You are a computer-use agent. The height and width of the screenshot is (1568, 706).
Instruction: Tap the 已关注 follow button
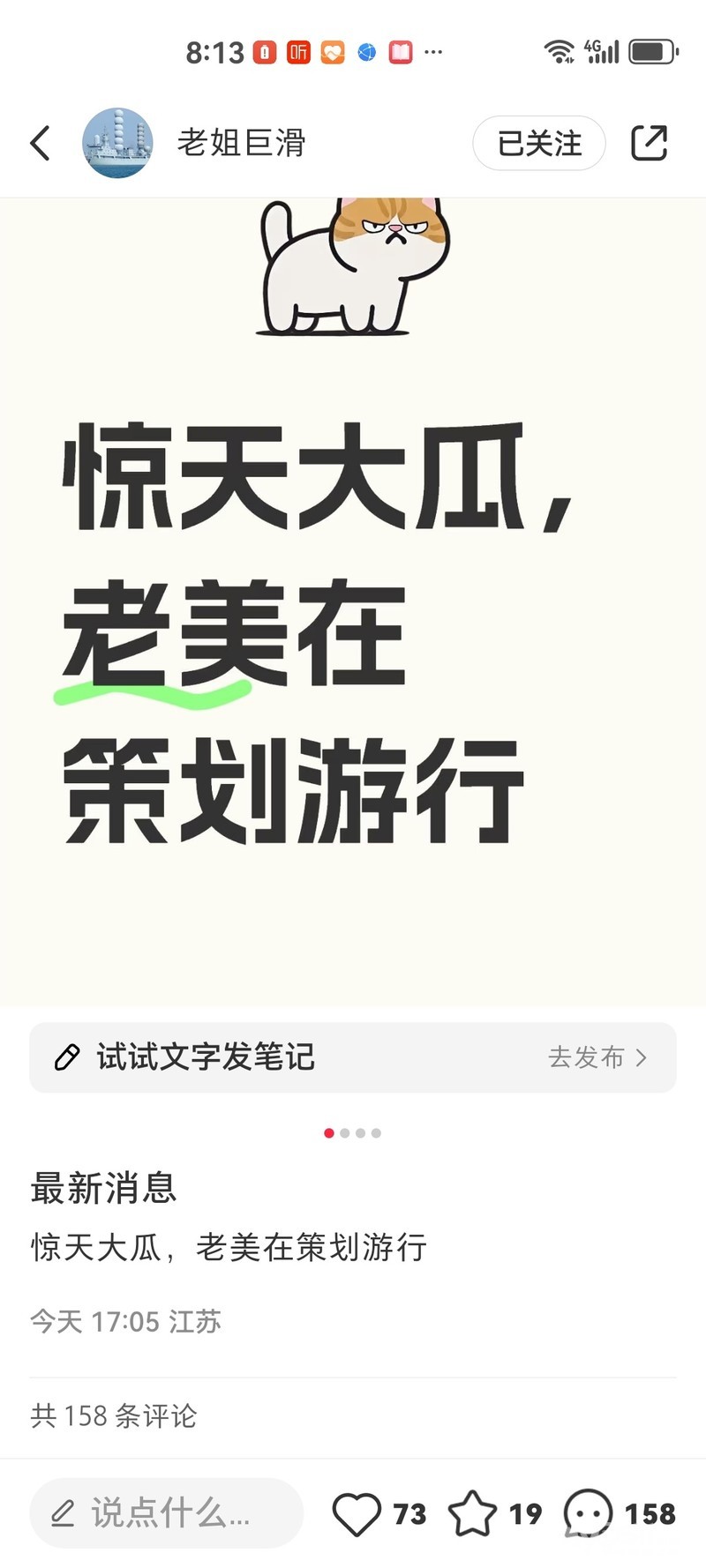tap(539, 143)
